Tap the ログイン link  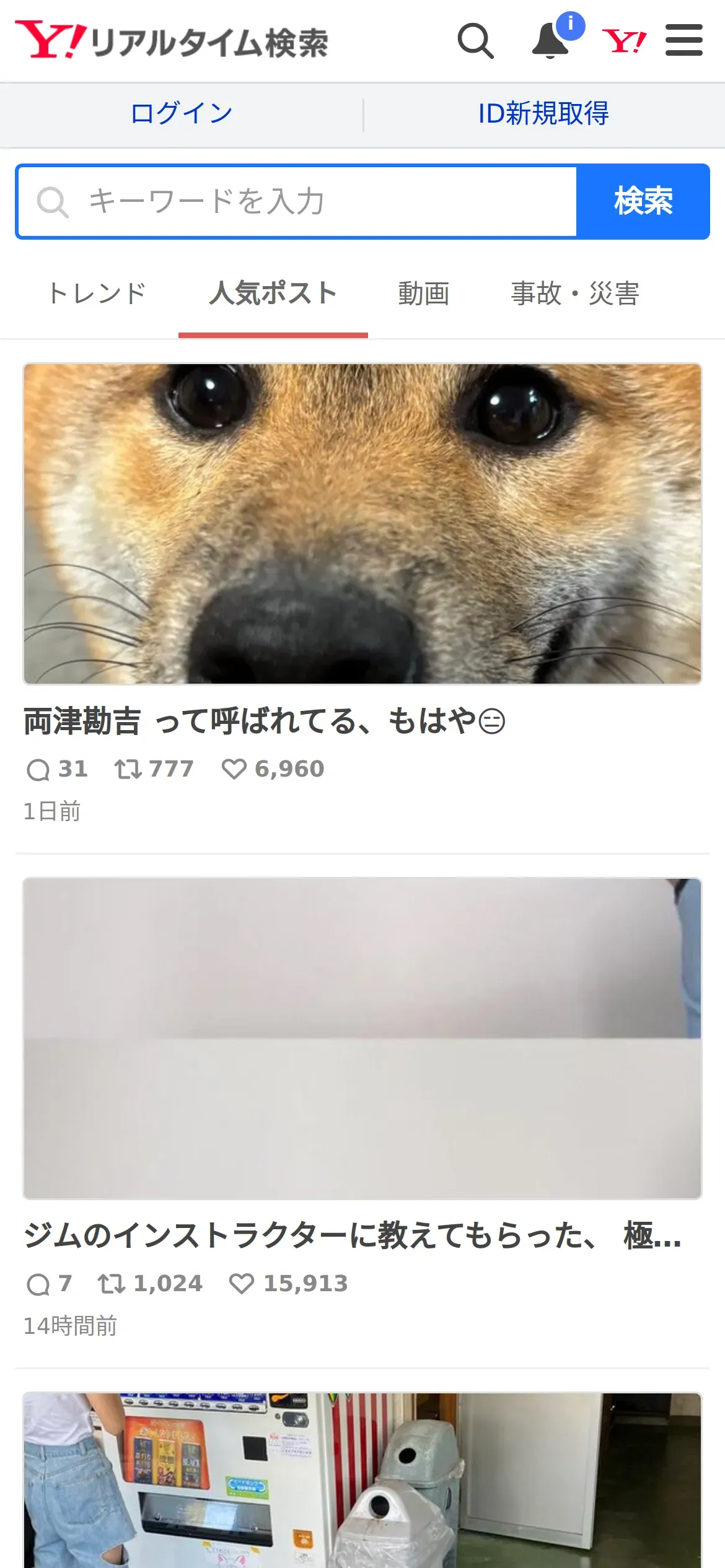coord(182,114)
